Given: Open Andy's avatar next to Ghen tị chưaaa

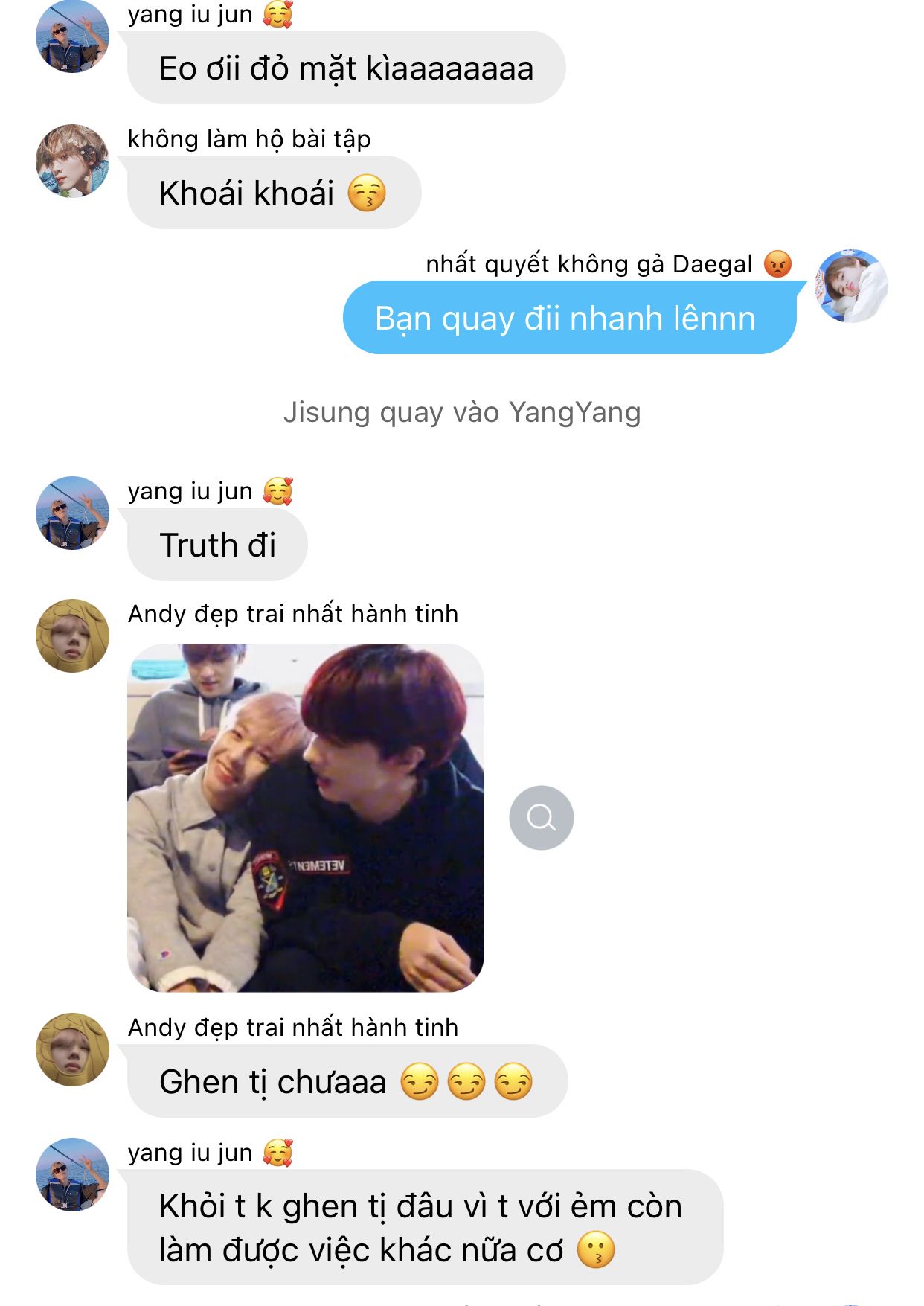Looking at the screenshot, I should pyautogui.click(x=73, y=1049).
